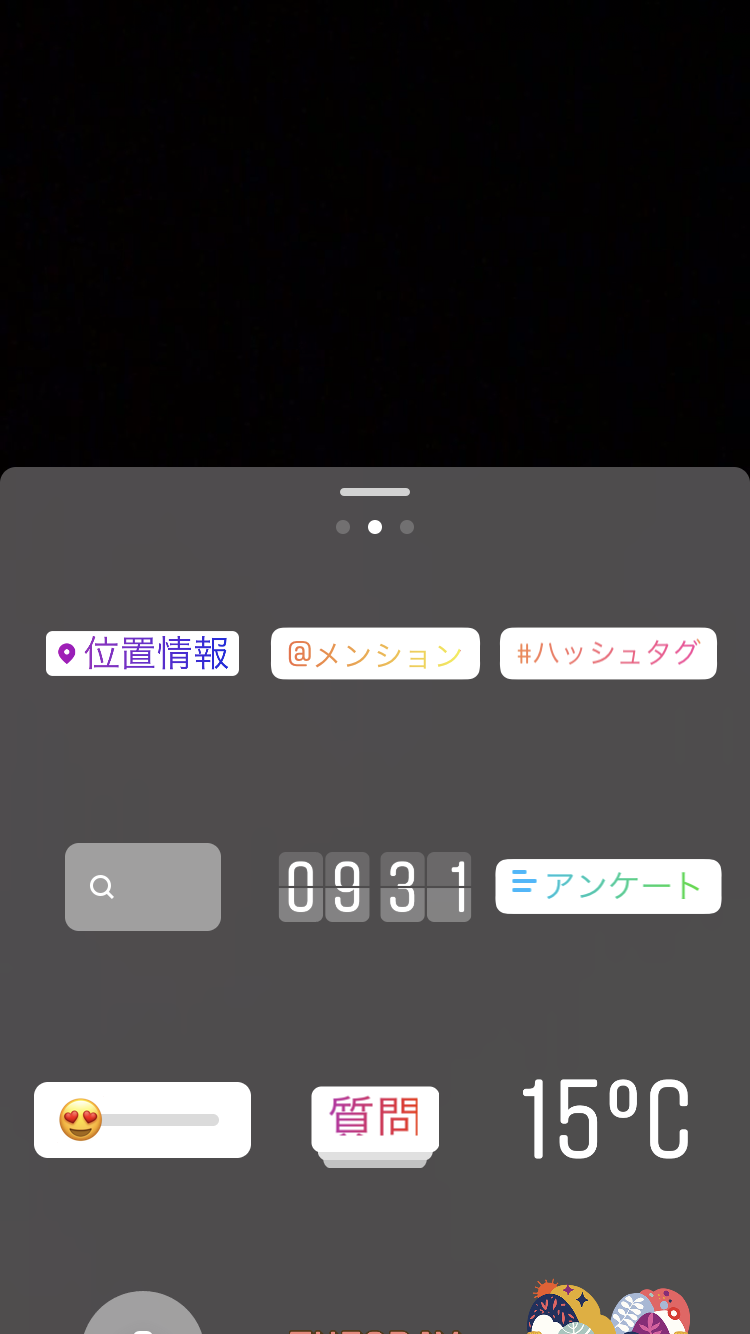Tap the sticker tray drag handle
This screenshot has height=1334, width=750.
point(375,492)
